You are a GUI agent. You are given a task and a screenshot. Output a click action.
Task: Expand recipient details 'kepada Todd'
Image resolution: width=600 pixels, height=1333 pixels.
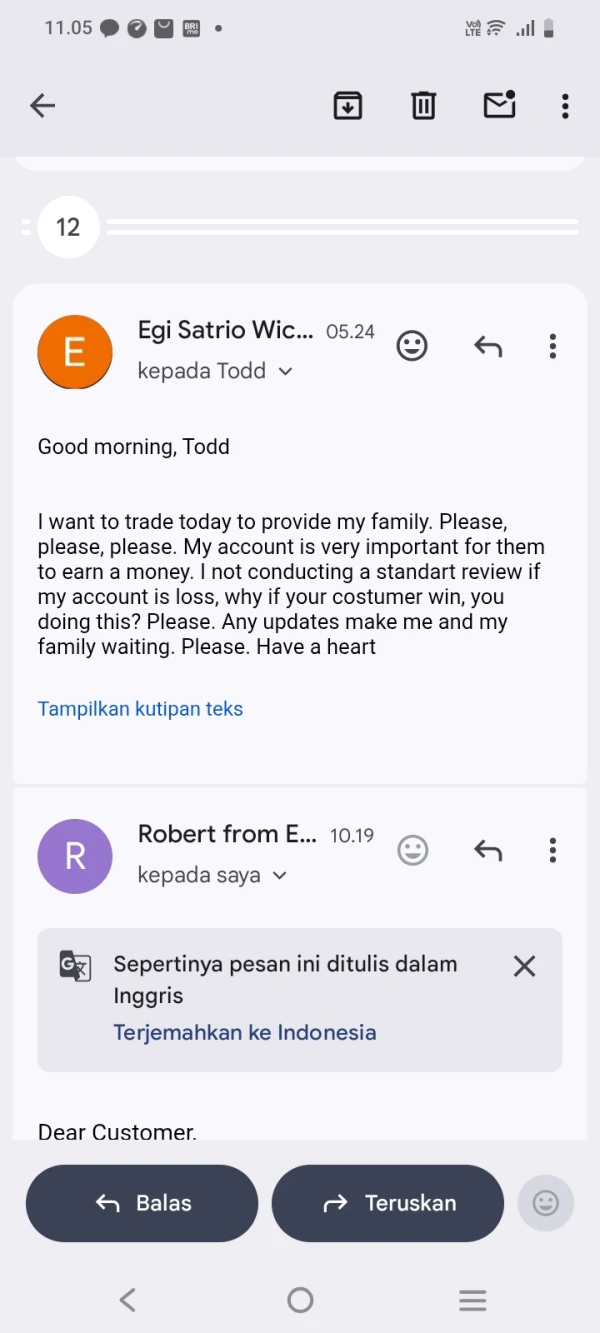[215, 371]
